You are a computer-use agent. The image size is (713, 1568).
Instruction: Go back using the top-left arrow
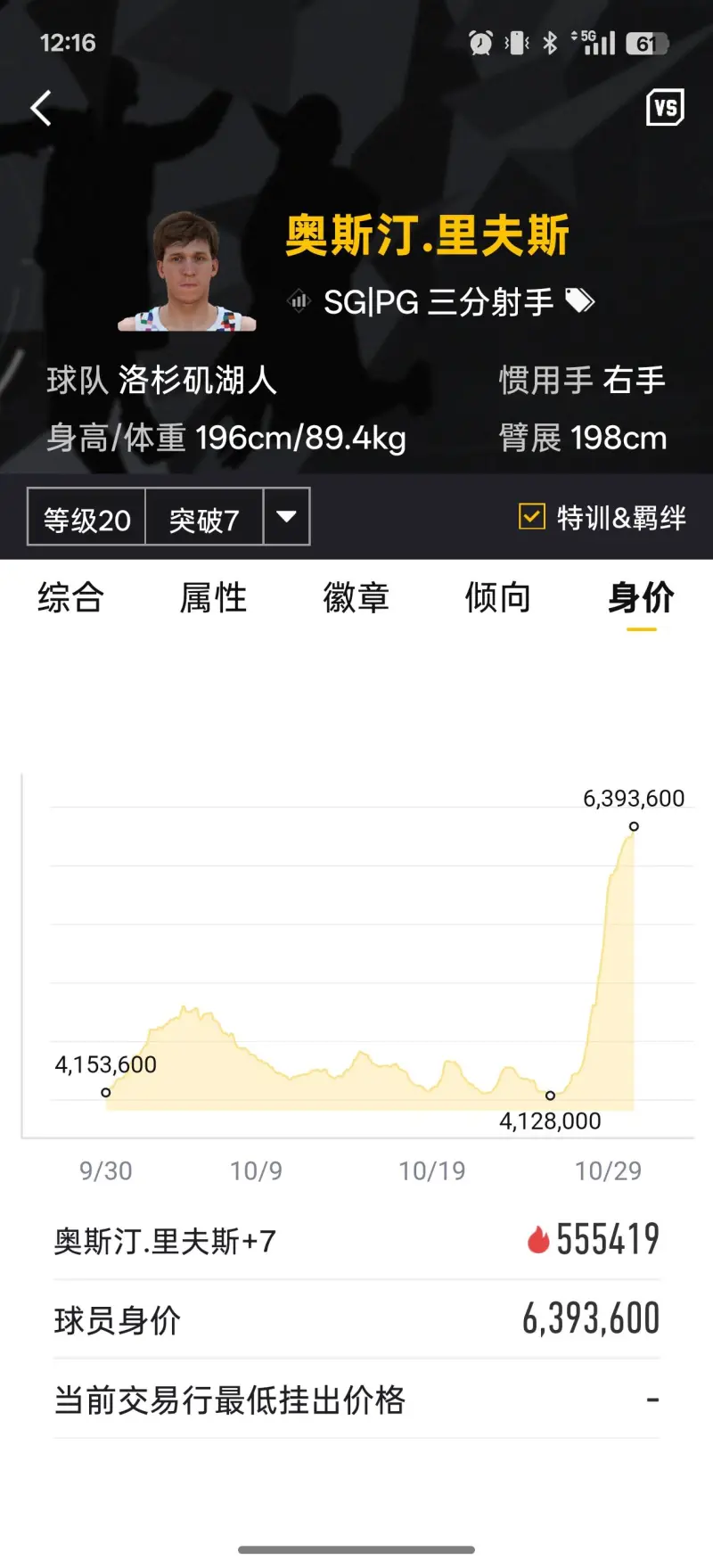point(41,109)
